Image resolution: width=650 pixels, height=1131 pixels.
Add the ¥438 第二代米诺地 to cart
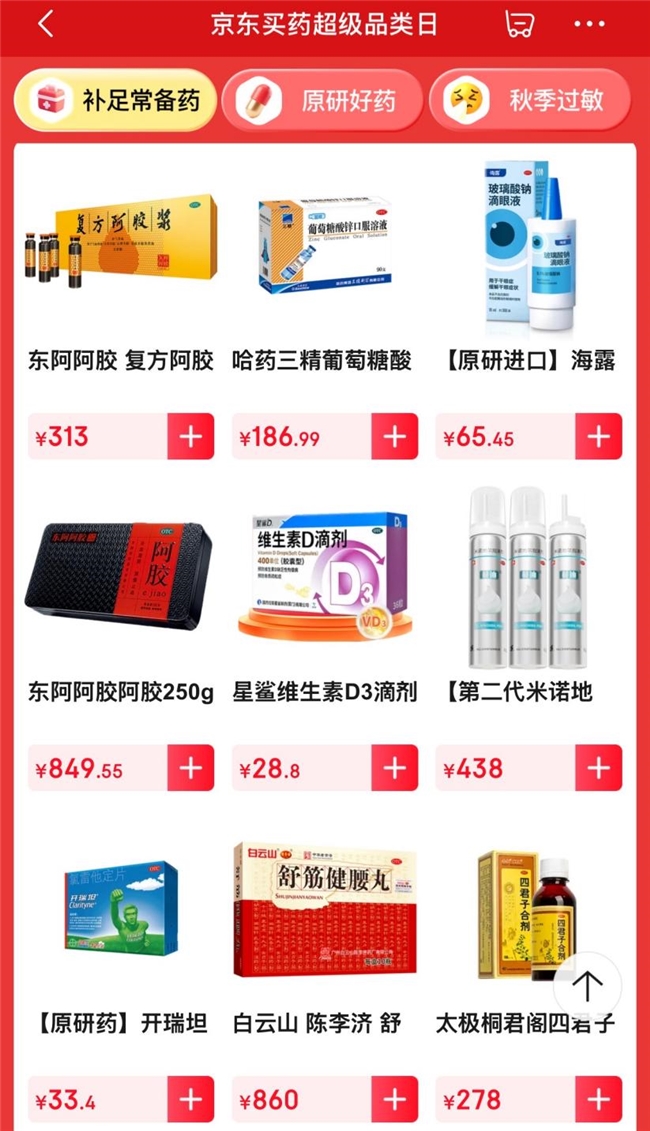[x=598, y=768]
